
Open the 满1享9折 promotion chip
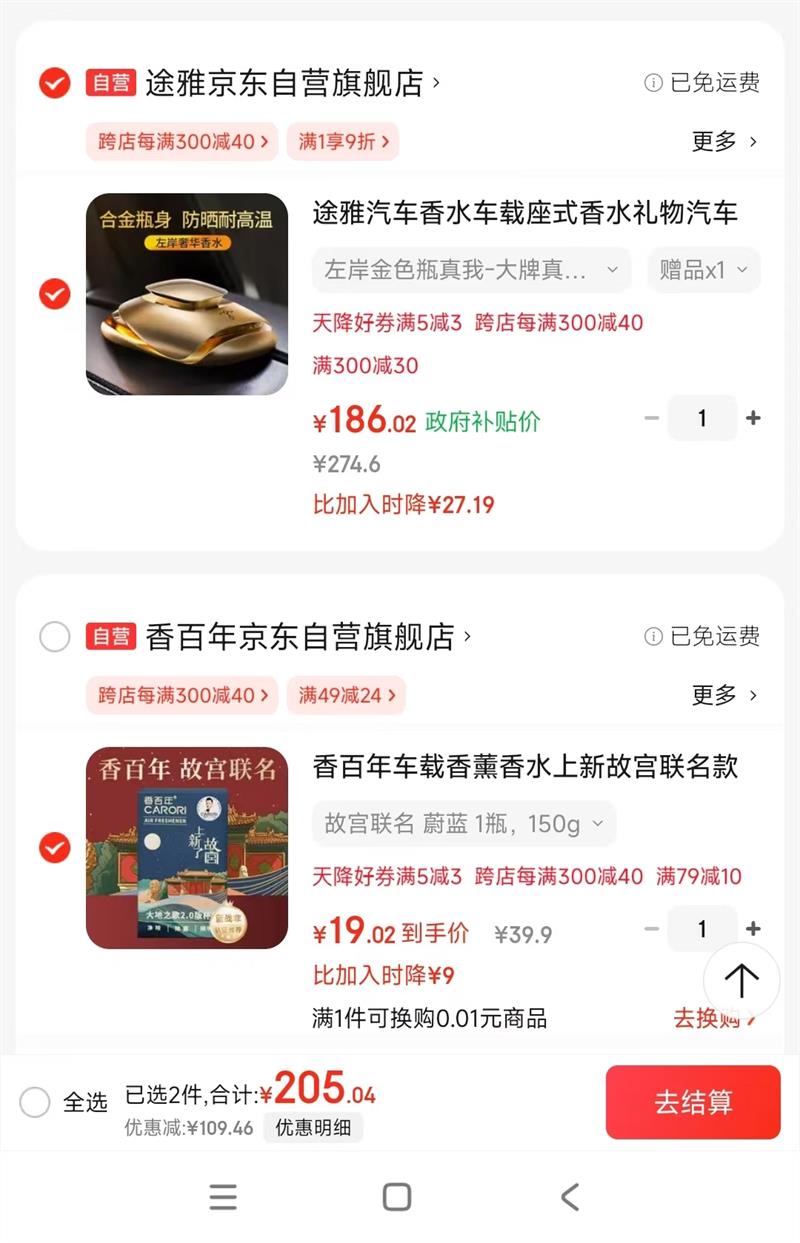(342, 141)
